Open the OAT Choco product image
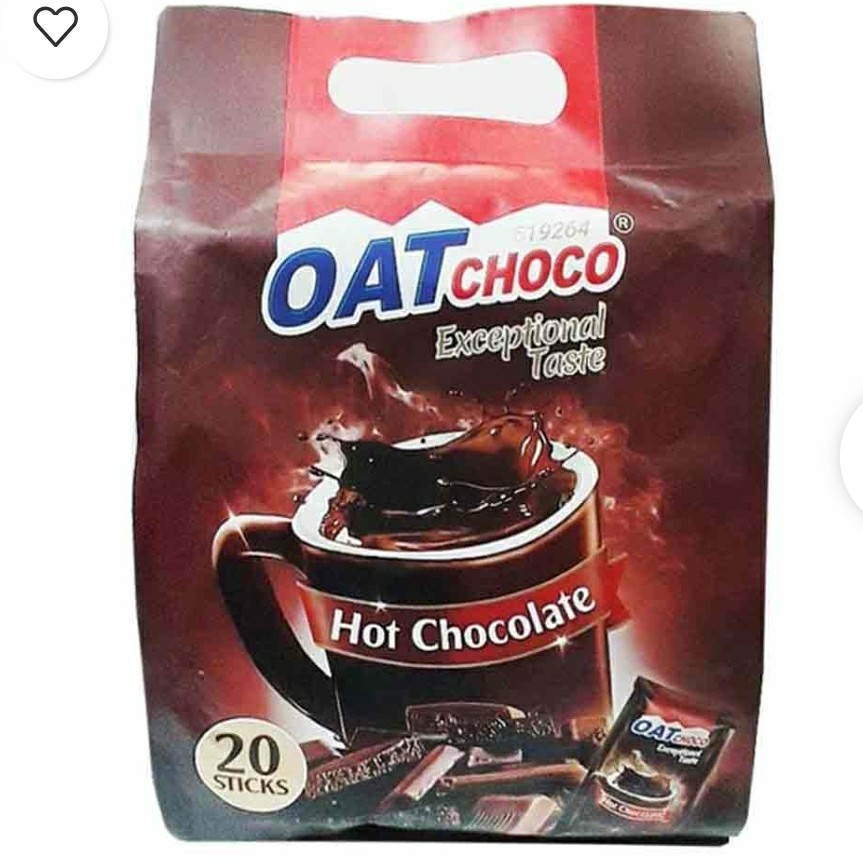Viewport: 863px width, 863px height. [450, 450]
